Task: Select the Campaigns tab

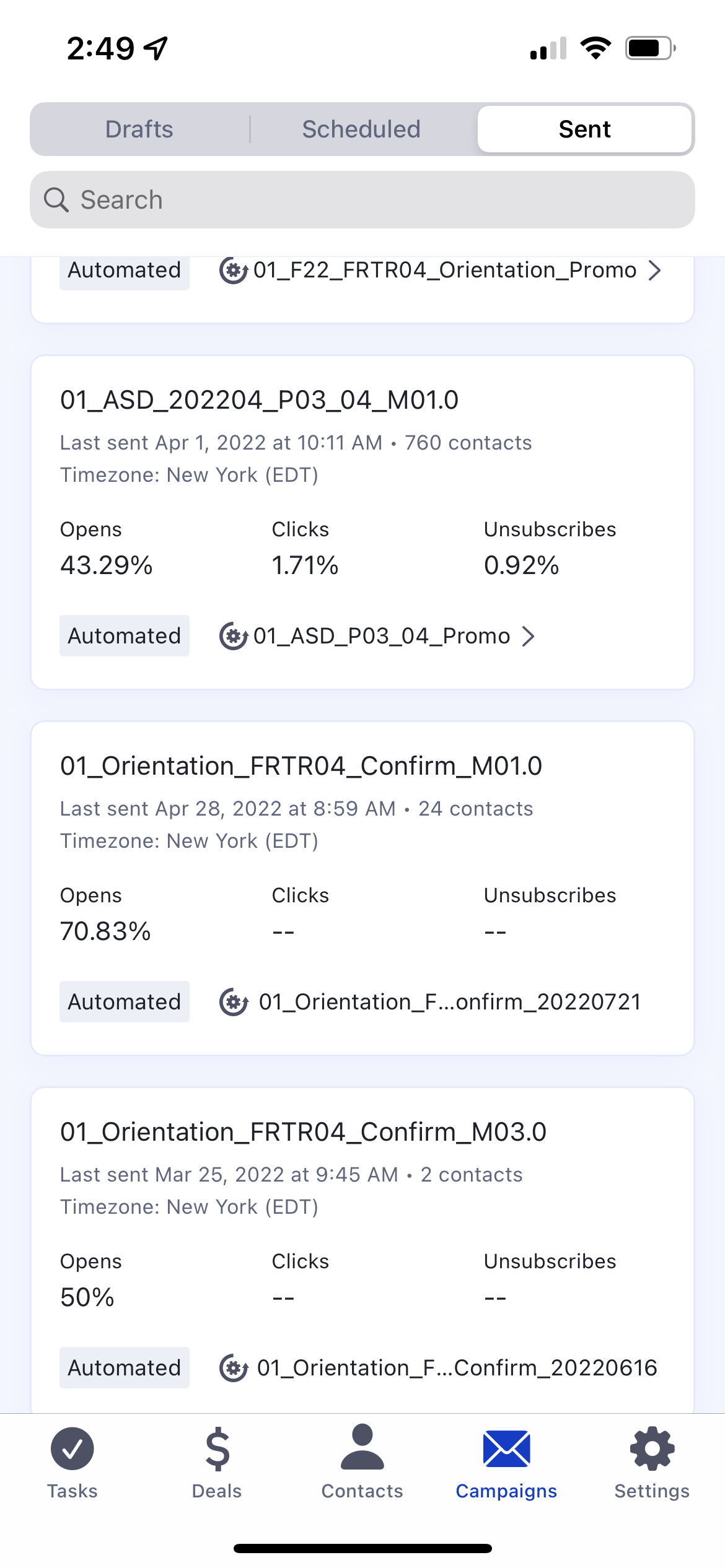Action: click(507, 1462)
